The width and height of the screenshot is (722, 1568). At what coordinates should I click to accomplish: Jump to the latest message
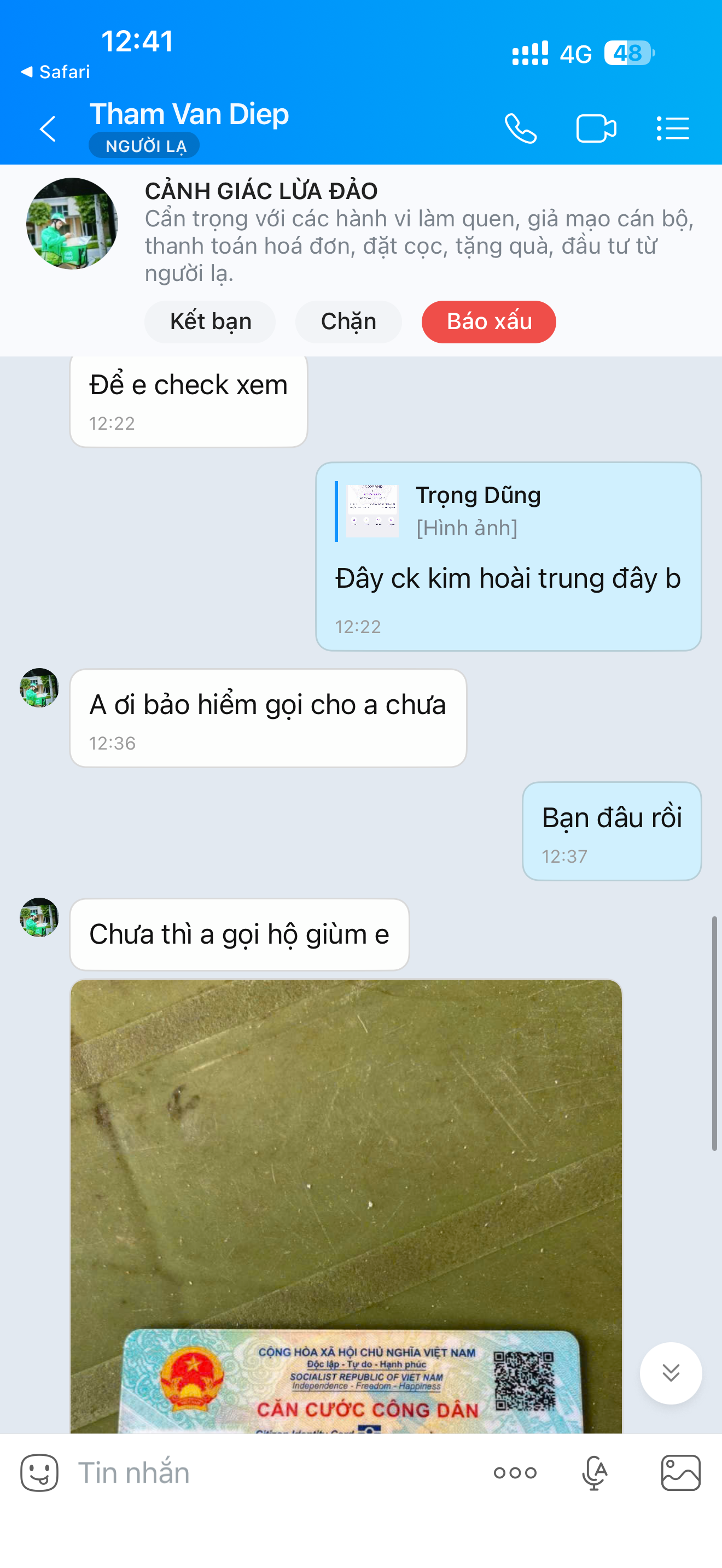(670, 1373)
